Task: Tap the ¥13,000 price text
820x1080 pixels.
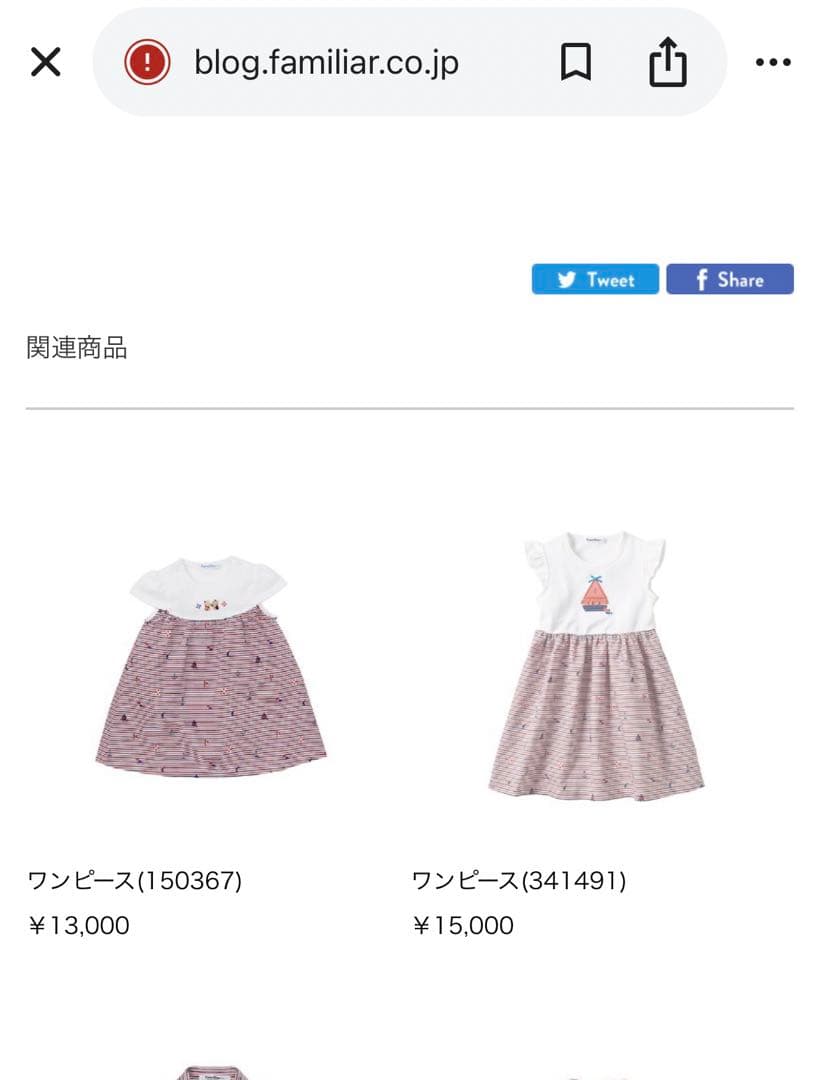Action: (77, 926)
